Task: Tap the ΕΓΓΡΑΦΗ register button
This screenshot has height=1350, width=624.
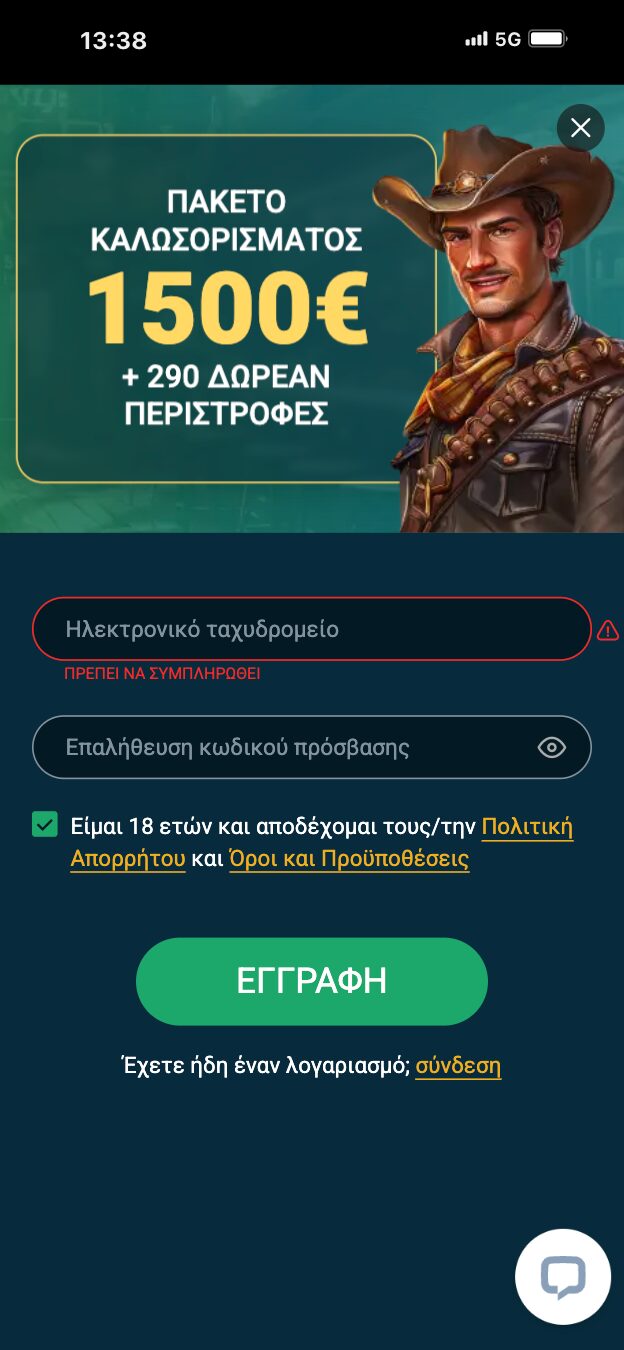Action: tap(311, 981)
